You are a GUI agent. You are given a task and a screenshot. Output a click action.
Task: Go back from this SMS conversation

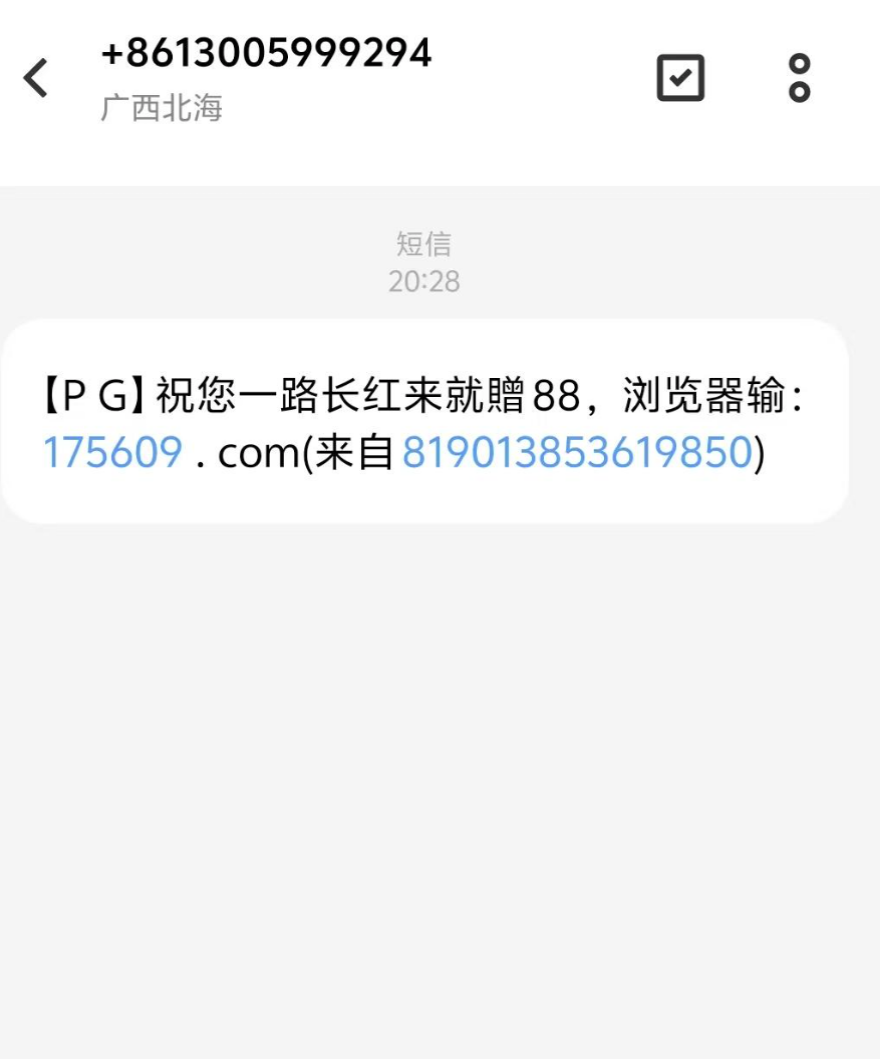click(x=36, y=78)
